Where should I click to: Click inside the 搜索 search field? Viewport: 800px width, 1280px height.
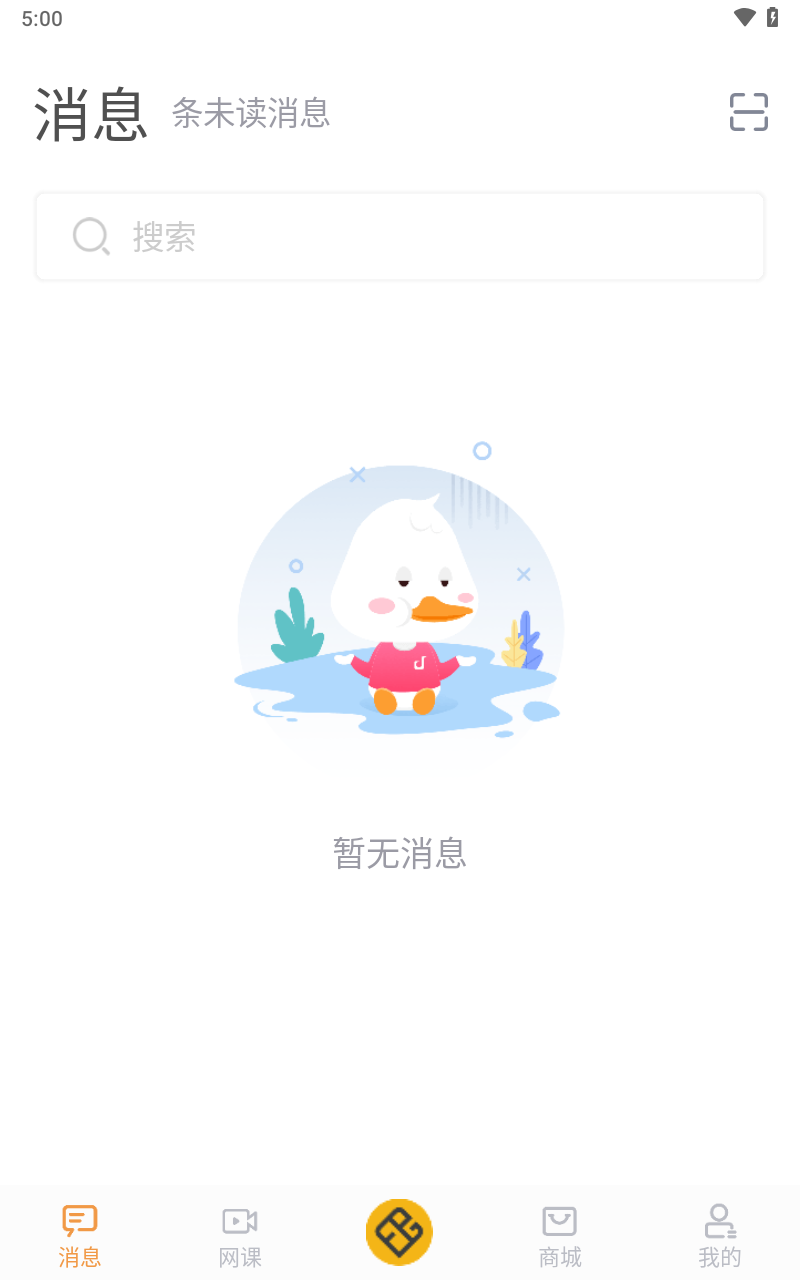click(400, 236)
